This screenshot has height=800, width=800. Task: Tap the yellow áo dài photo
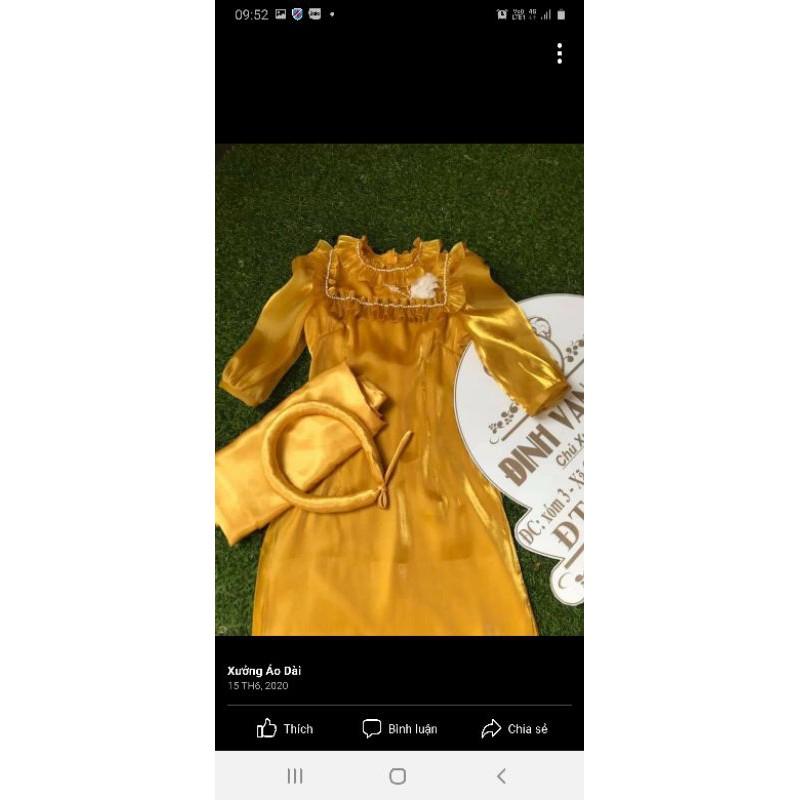[x=399, y=390]
